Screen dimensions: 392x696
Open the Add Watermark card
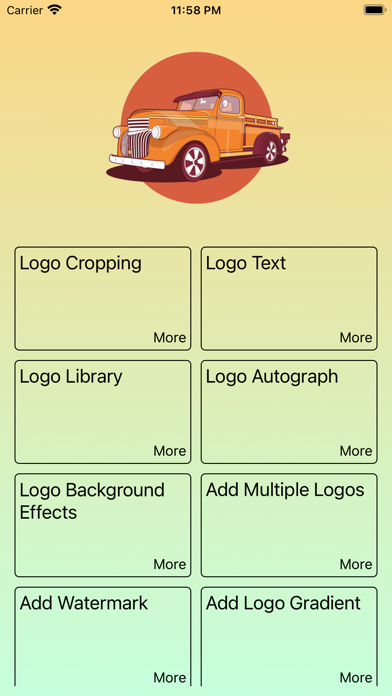click(103, 637)
